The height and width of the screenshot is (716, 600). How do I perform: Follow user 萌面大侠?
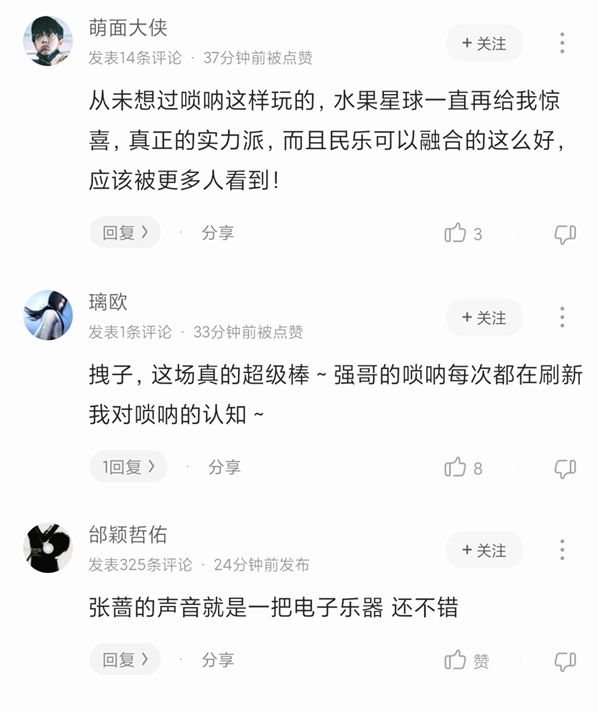pos(484,43)
